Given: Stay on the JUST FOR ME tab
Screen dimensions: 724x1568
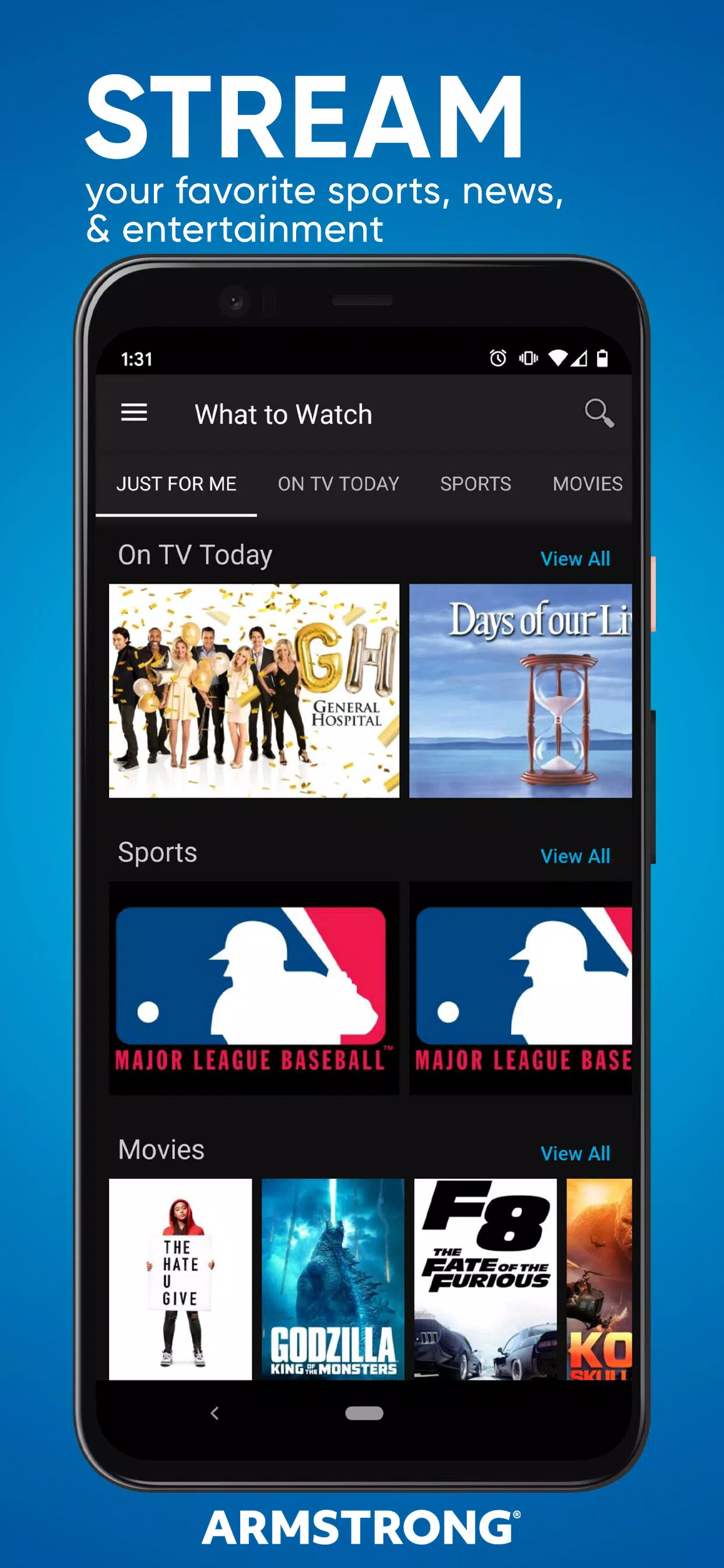Looking at the screenshot, I should pos(177,484).
